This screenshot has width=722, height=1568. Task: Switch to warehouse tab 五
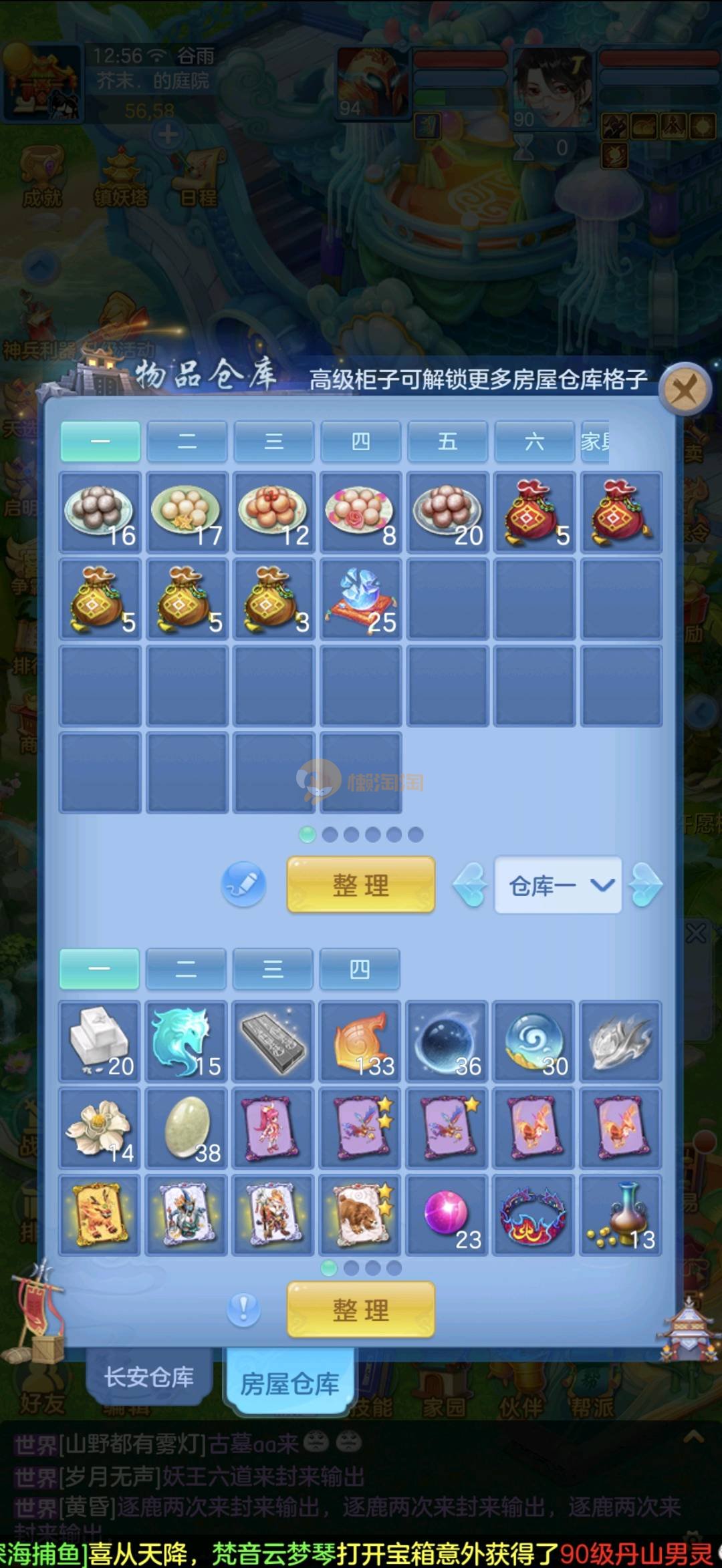(447, 442)
